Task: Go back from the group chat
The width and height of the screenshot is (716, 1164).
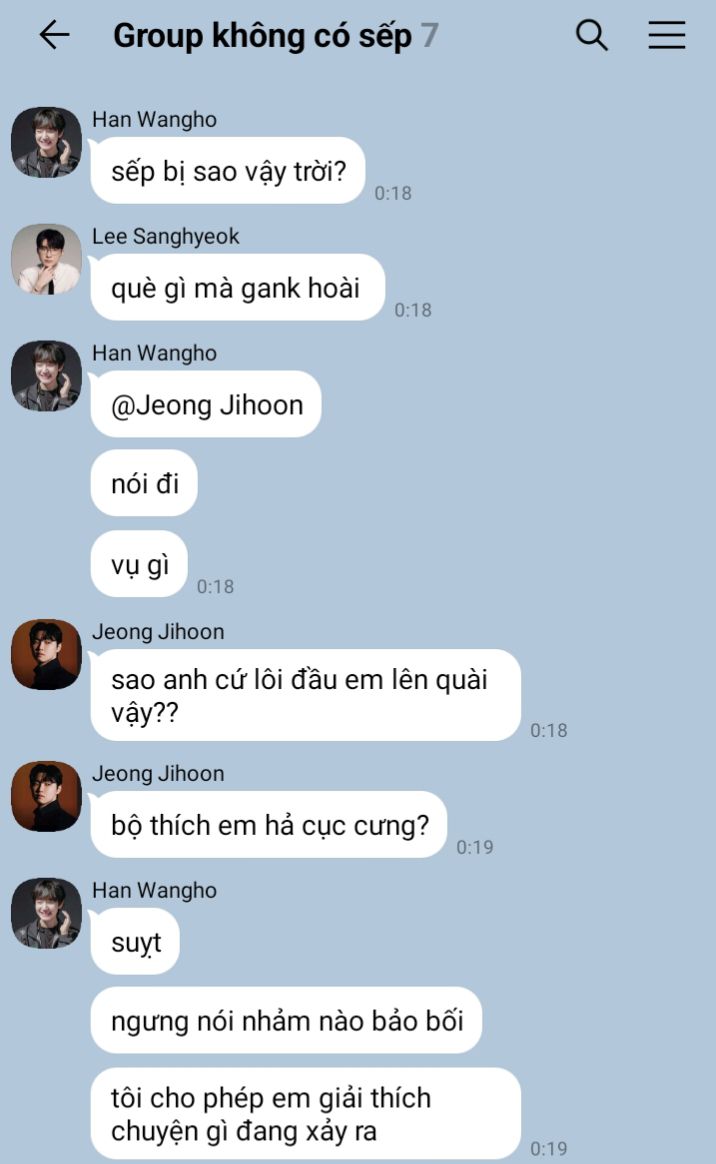Action: click(54, 36)
